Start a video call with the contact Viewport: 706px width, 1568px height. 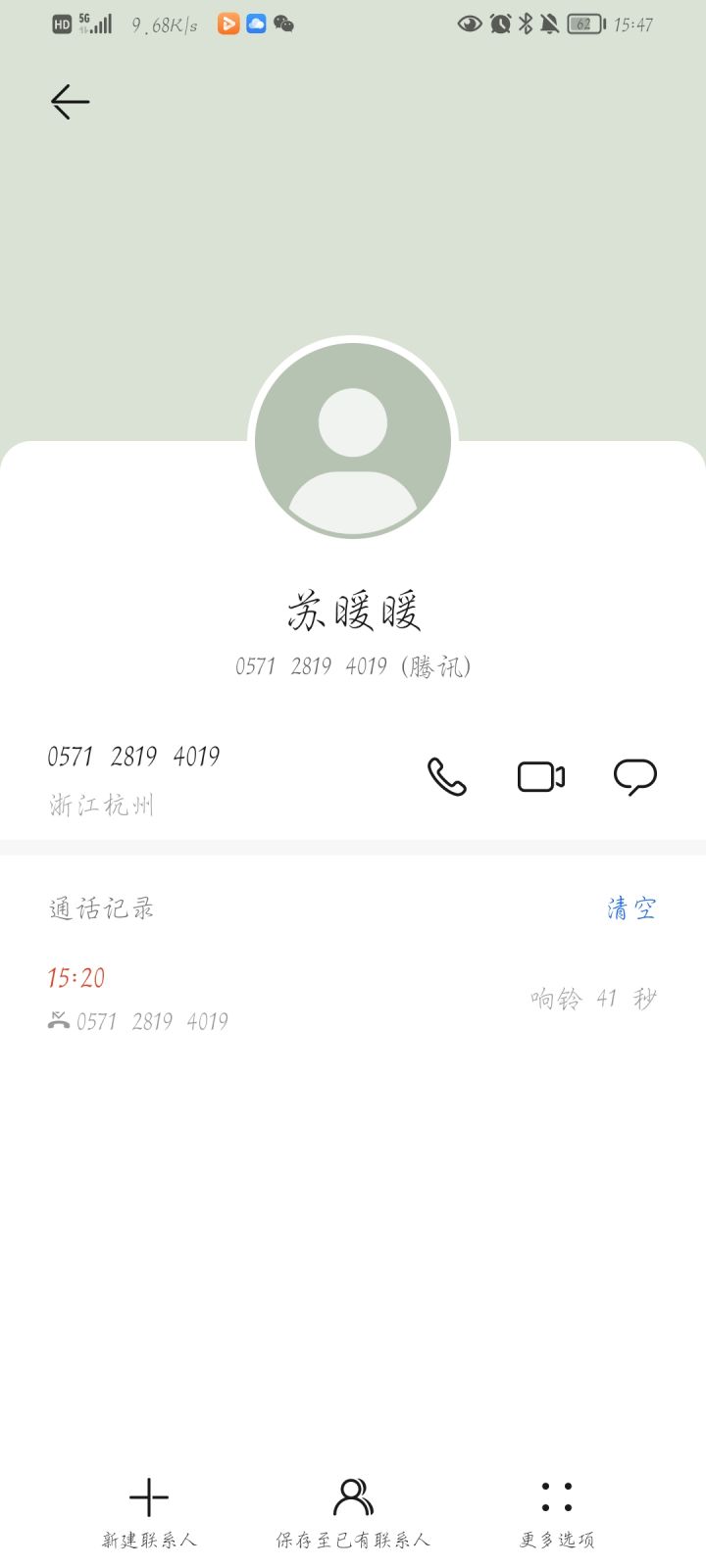coord(541,775)
